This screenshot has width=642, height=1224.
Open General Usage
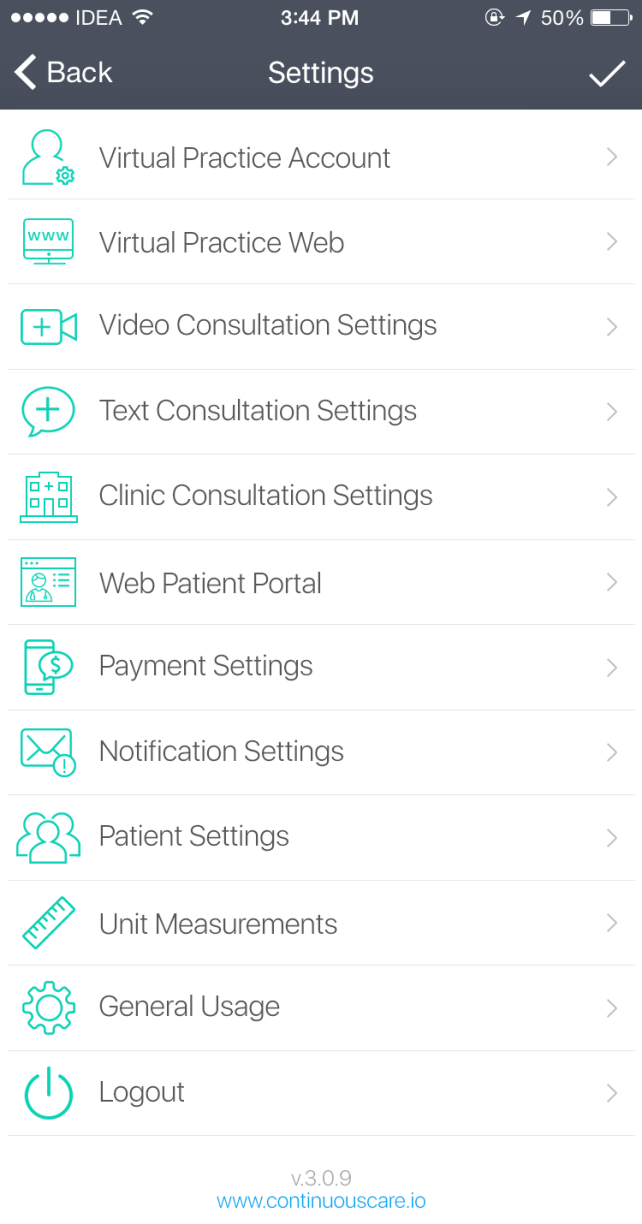coord(321,1007)
